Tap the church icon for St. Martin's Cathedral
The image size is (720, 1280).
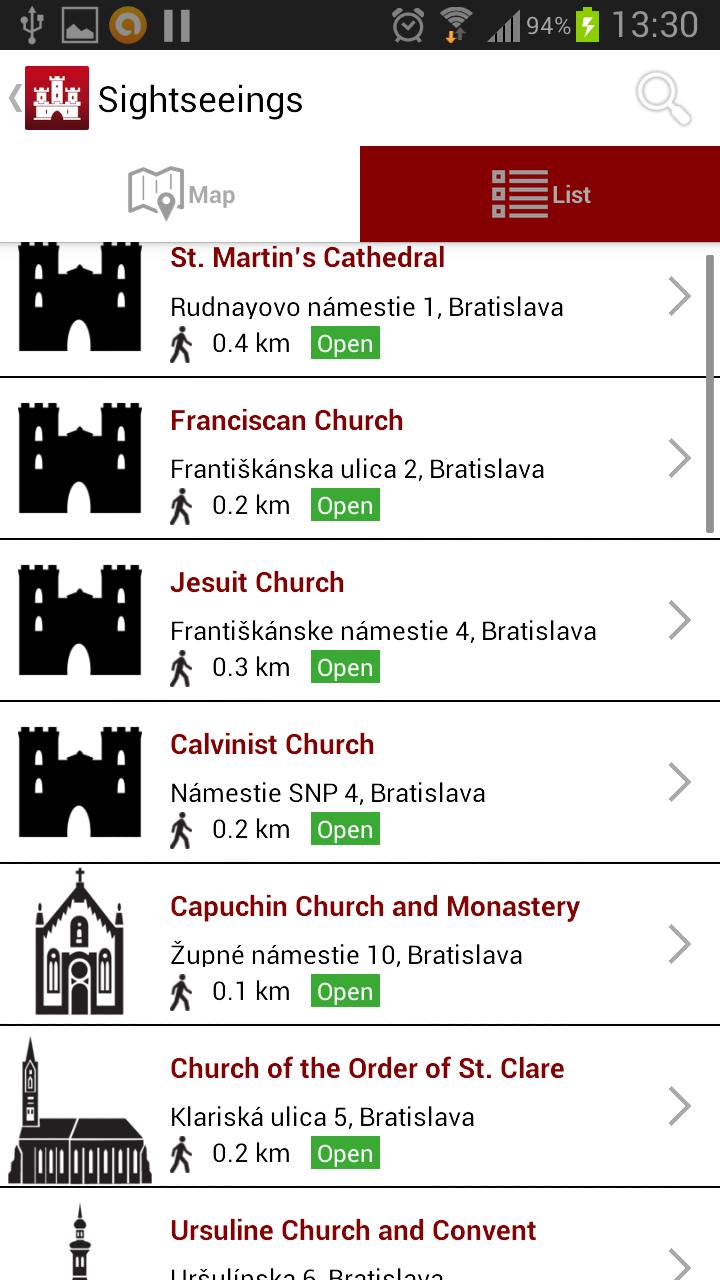[x=80, y=297]
